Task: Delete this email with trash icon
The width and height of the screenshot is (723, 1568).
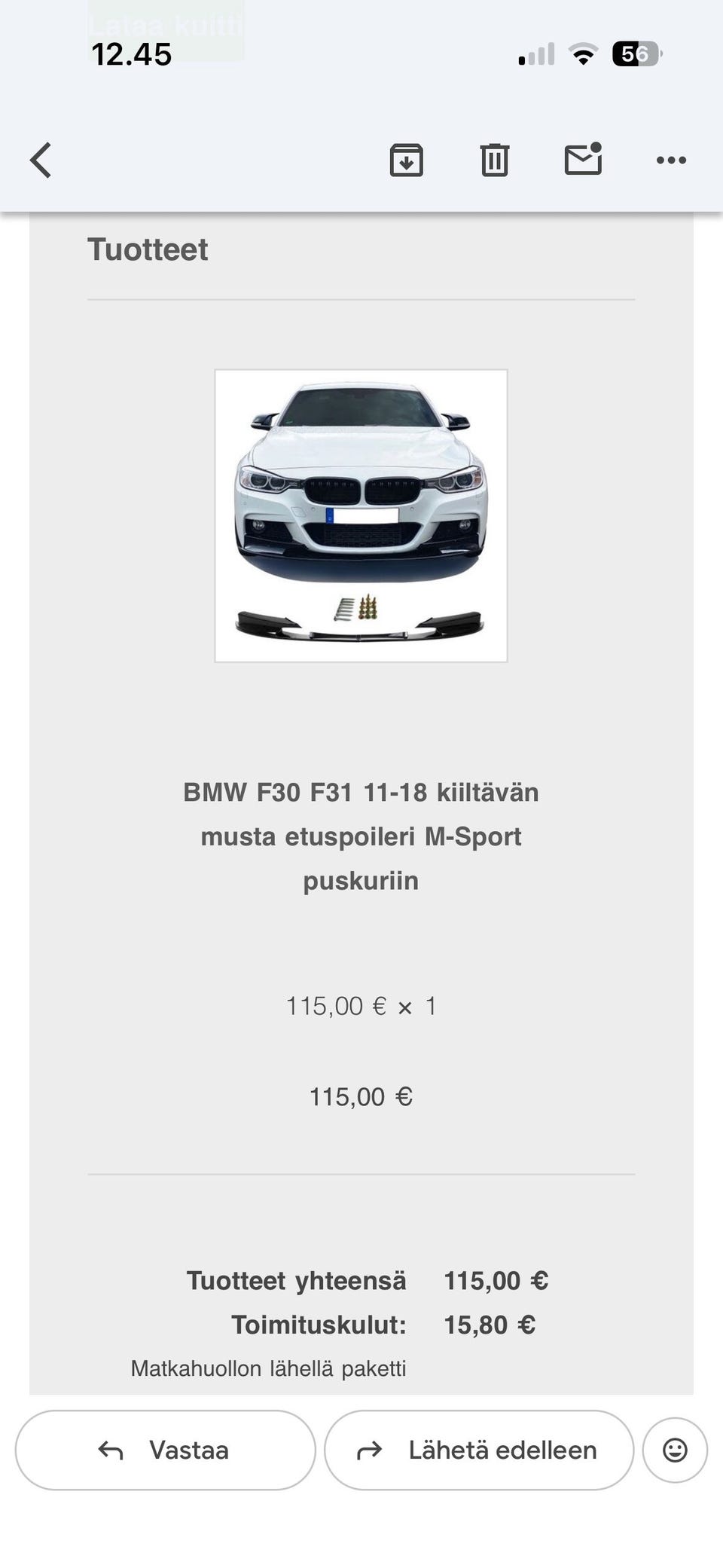Action: 494,160
